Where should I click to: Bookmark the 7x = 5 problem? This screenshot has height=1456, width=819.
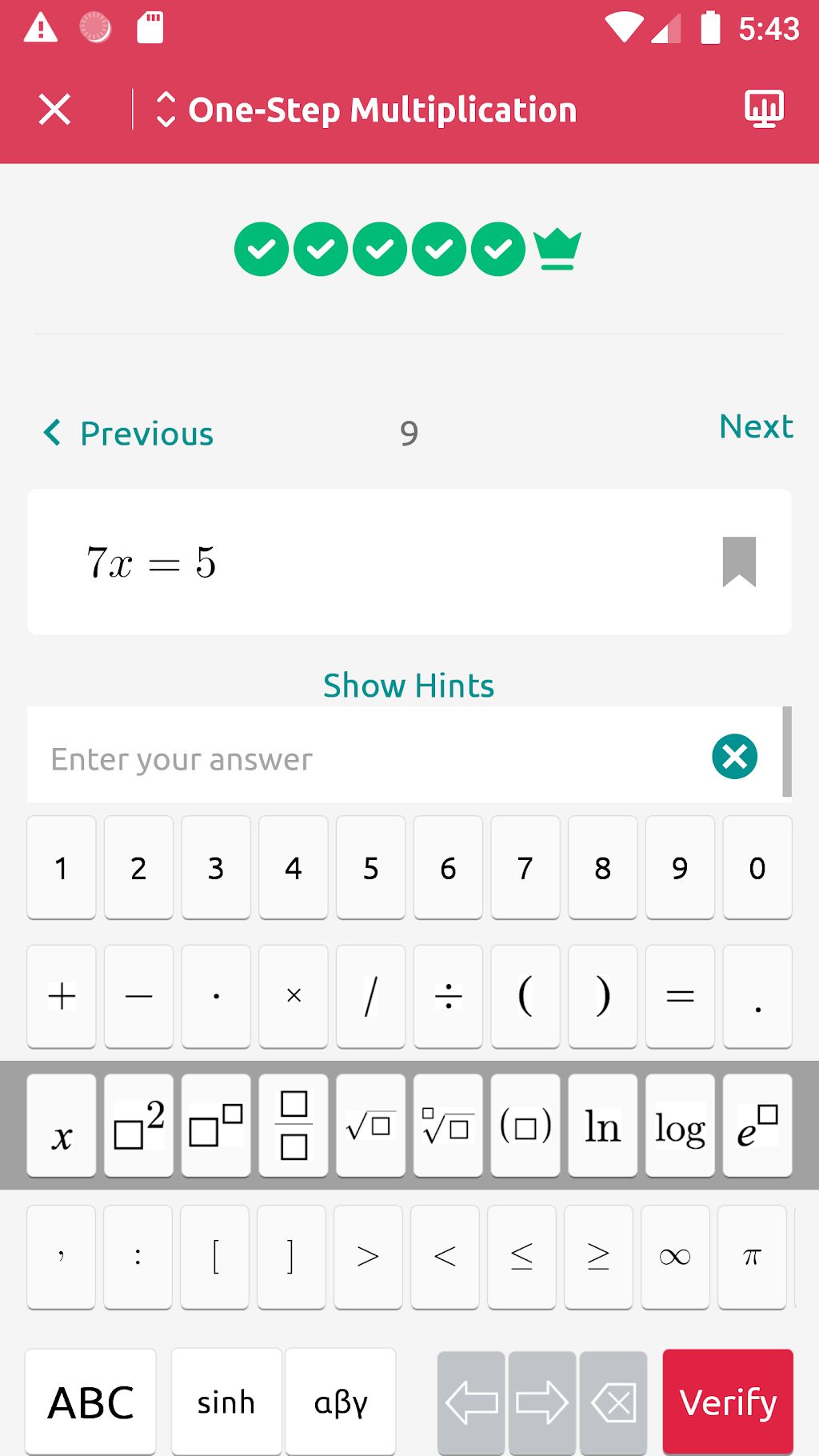point(739,562)
